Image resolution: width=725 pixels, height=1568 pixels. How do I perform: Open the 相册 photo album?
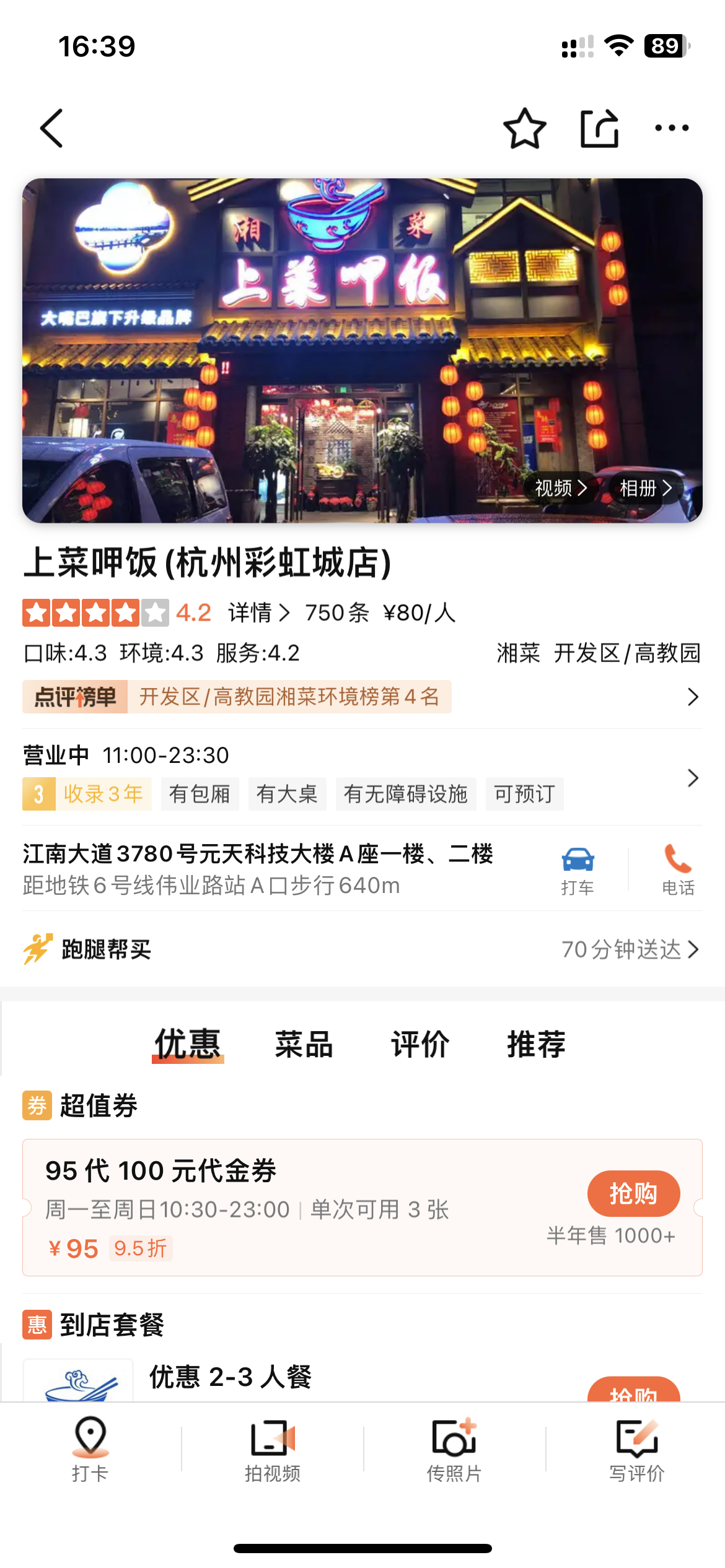coord(646,488)
